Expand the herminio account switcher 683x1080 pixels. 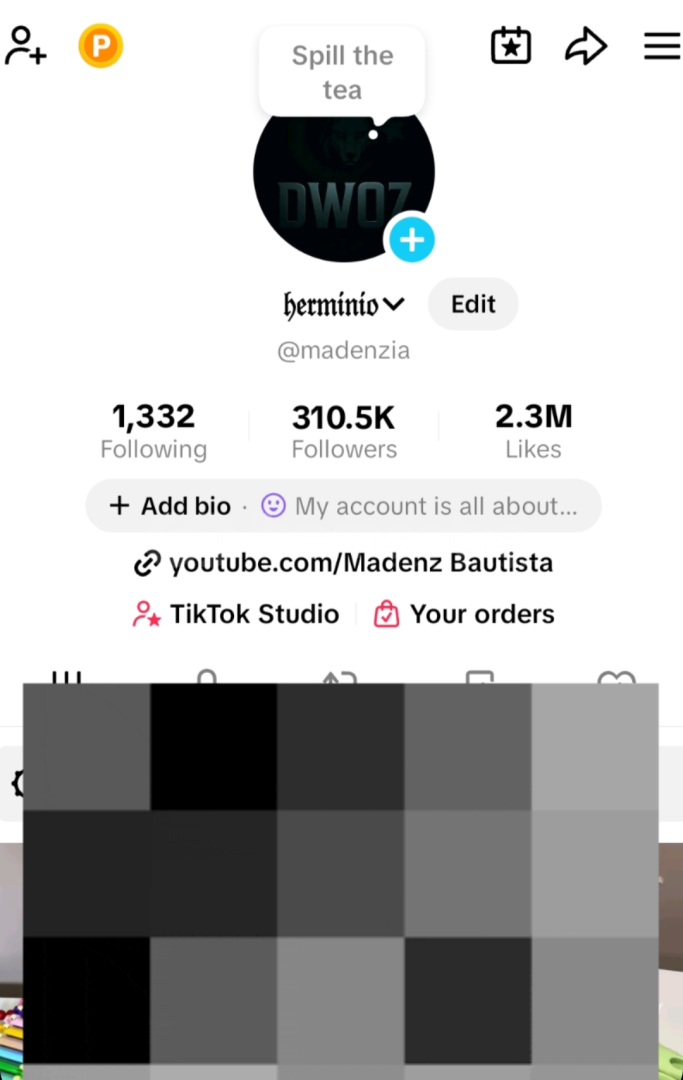(x=343, y=304)
